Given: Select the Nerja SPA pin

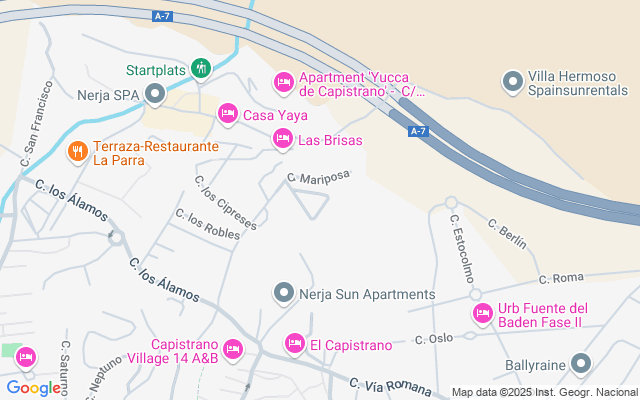Looking at the screenshot, I should 155,96.
